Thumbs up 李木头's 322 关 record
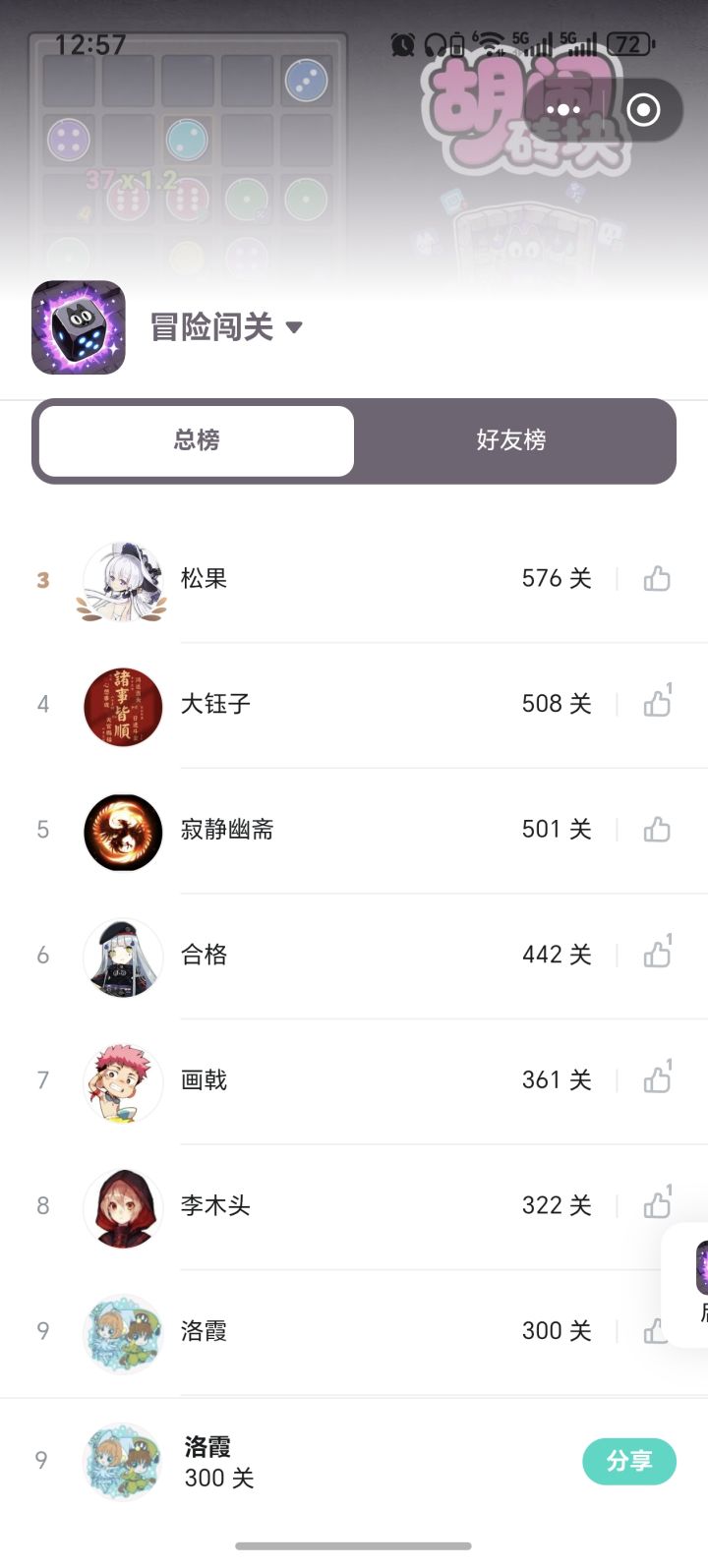Viewport: 708px width, 1568px height. 657,1205
